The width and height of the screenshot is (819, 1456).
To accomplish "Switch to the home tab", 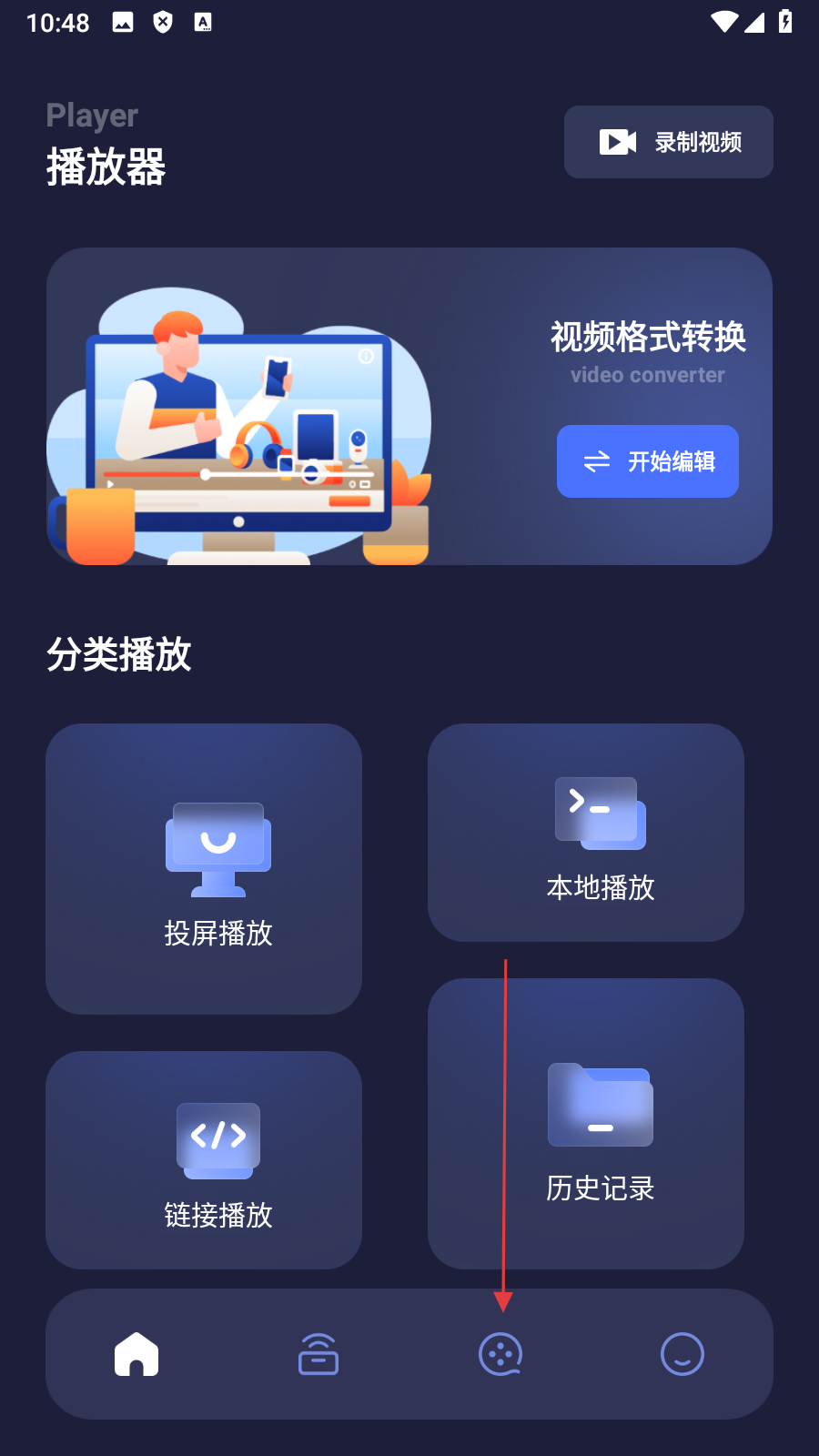I will click(136, 1354).
